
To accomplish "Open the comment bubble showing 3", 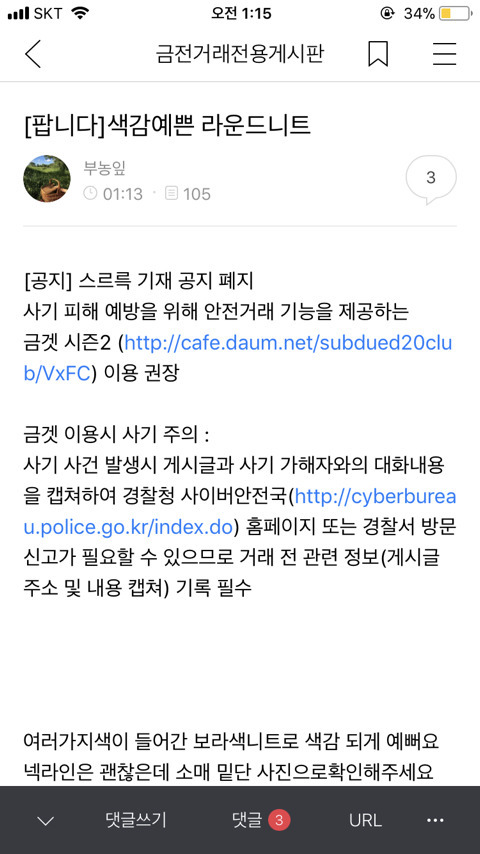I will (431, 179).
